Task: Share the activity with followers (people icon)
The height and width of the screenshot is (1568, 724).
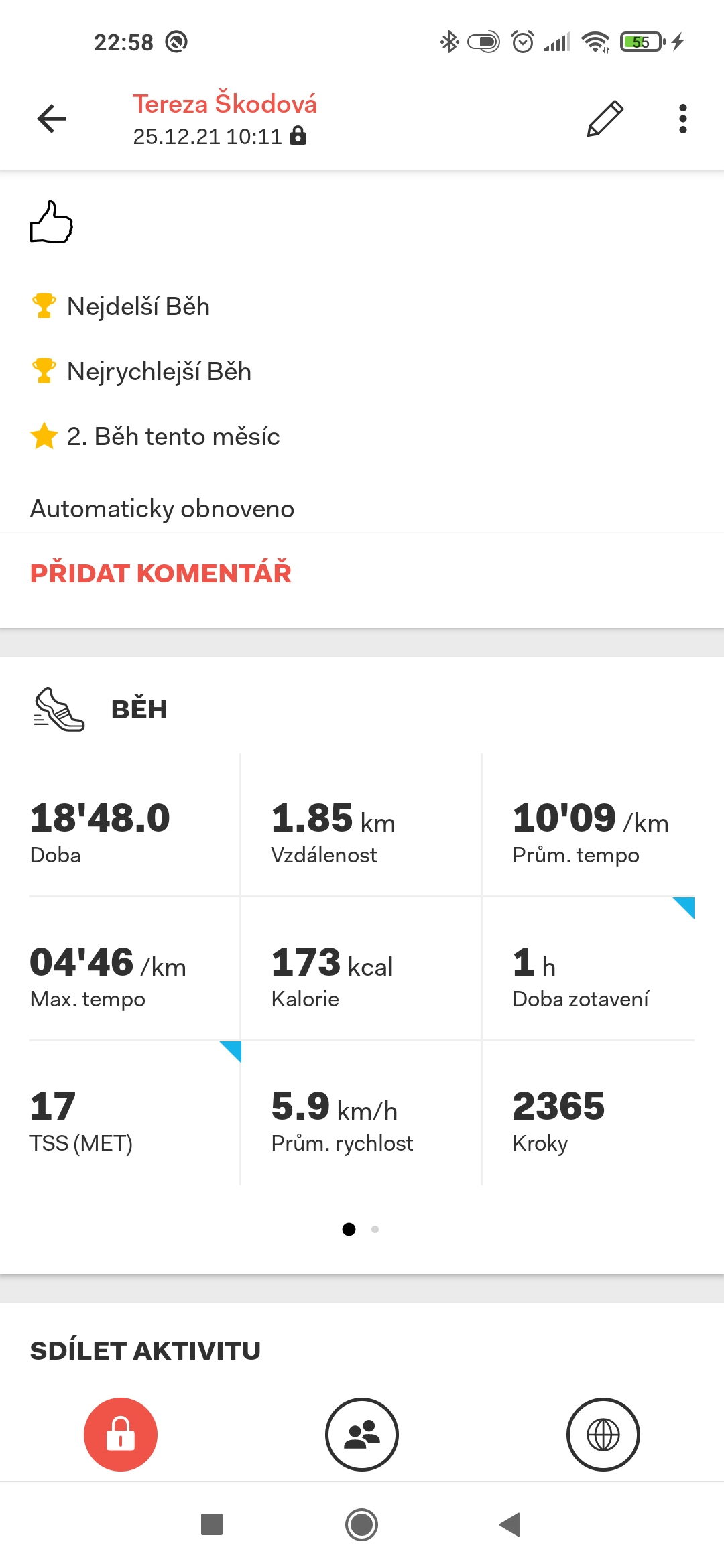Action: (x=362, y=1435)
